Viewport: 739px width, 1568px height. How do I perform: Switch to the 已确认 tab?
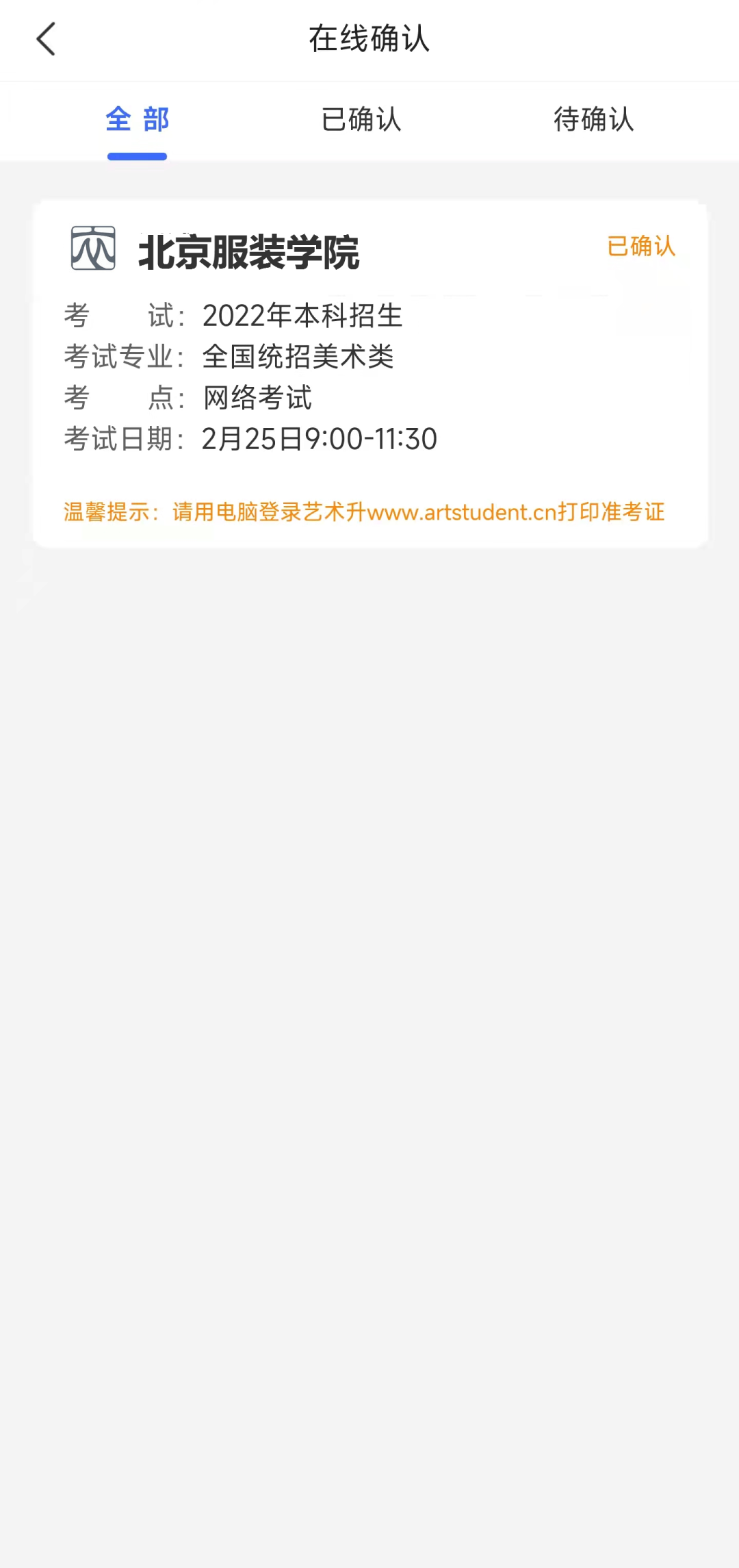coord(361,120)
